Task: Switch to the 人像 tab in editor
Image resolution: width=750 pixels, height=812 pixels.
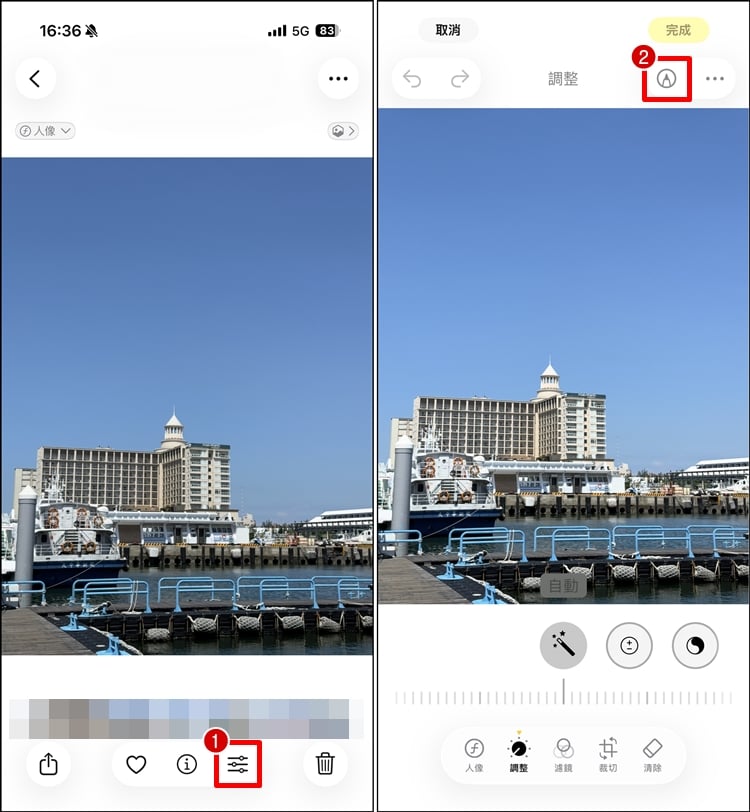Action: [474, 754]
